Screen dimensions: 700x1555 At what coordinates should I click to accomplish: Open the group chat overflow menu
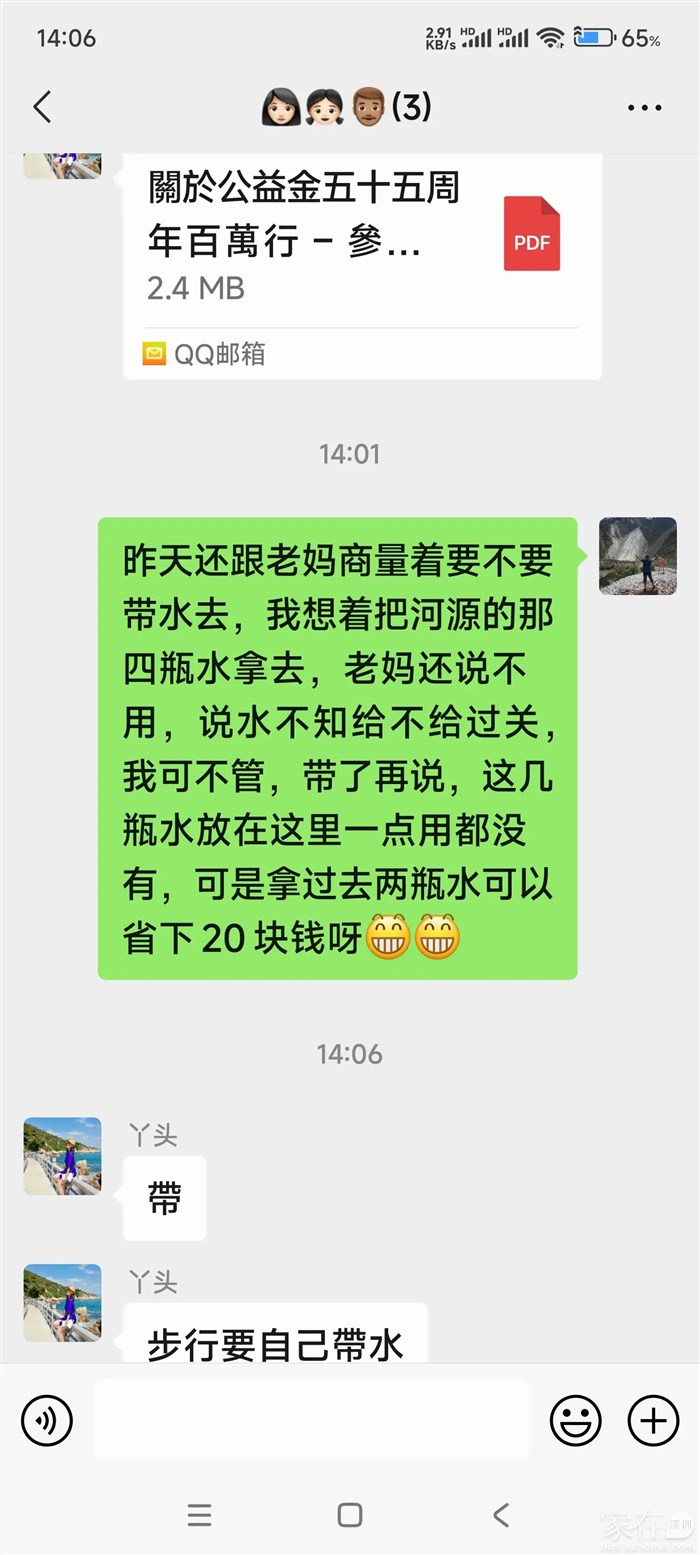click(645, 108)
